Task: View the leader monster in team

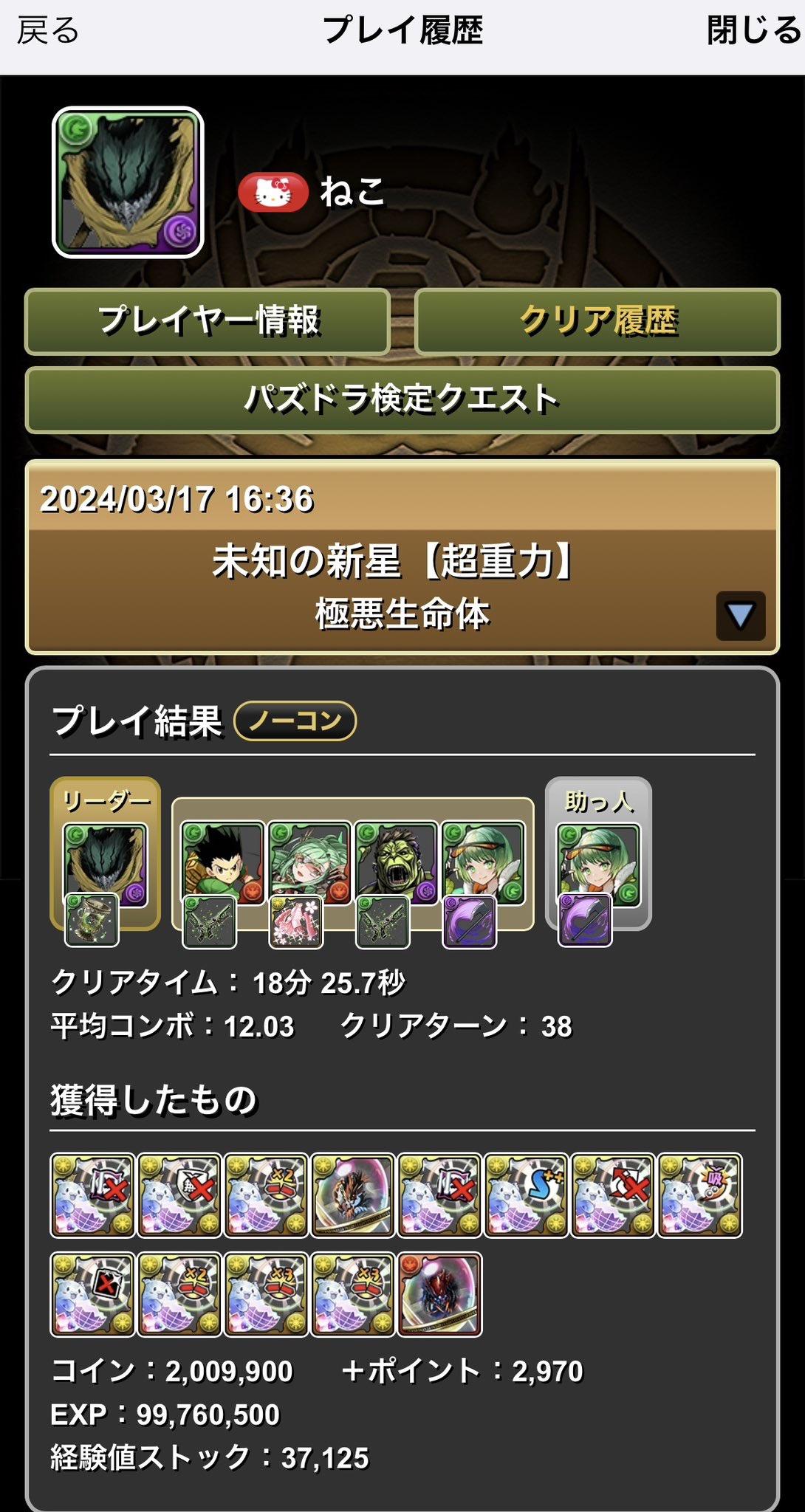Action: pyautogui.click(x=106, y=865)
